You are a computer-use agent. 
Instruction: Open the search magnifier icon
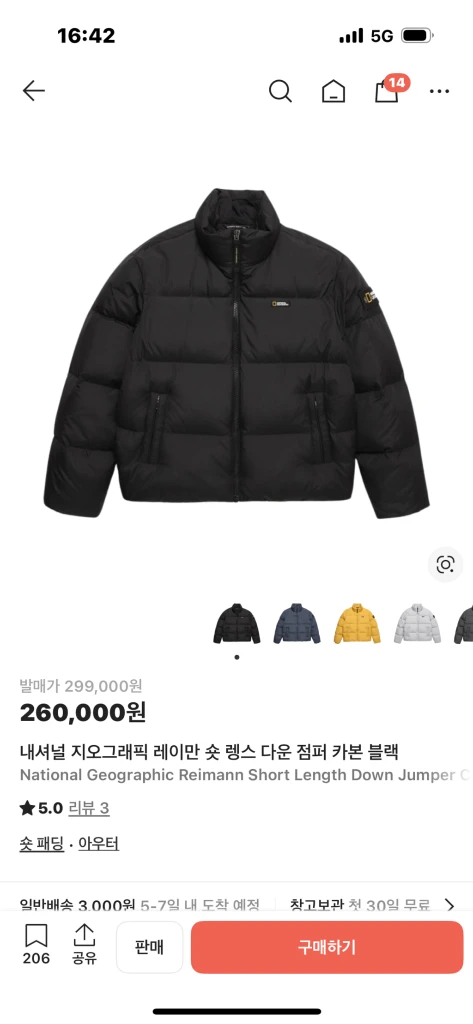pyautogui.click(x=280, y=91)
